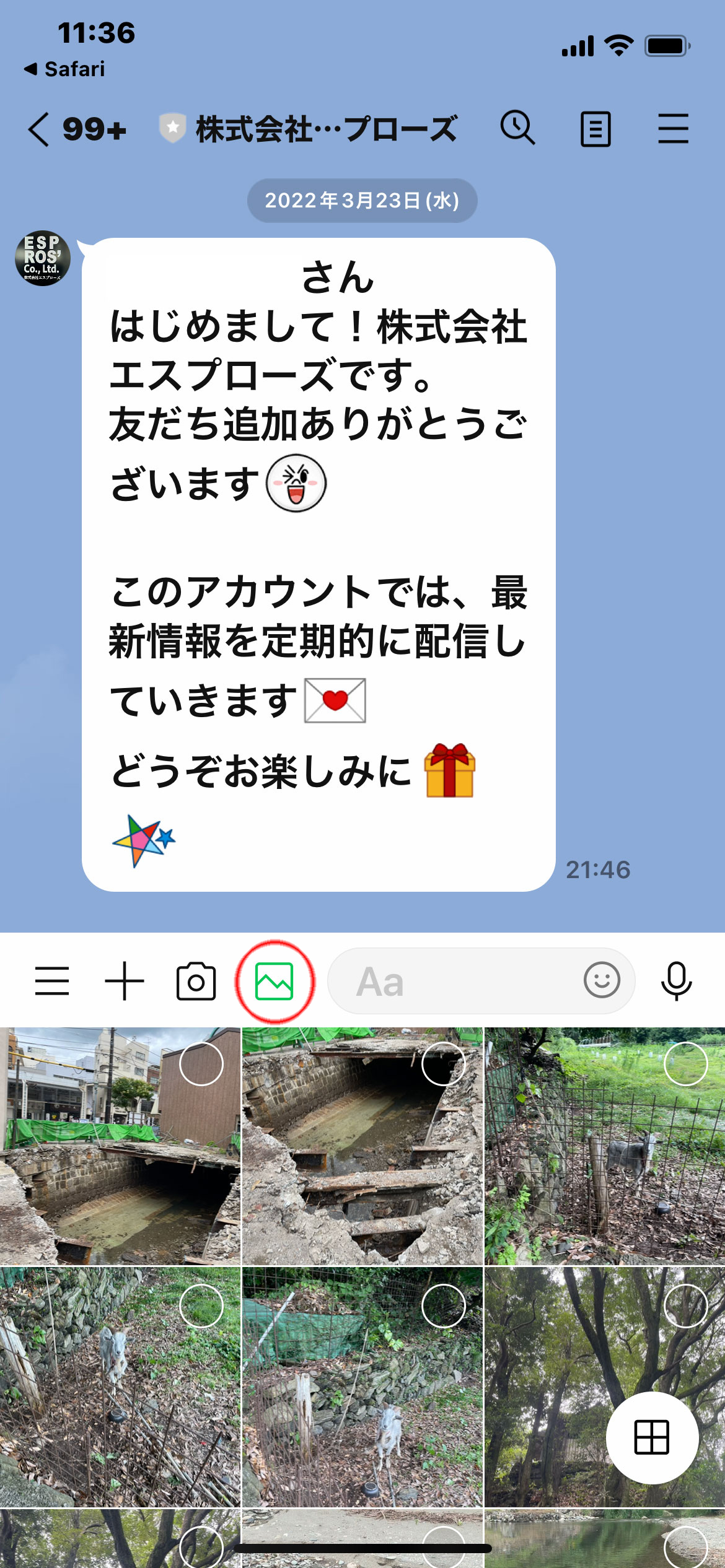
Task: Open the search icon in chat header
Action: click(x=517, y=129)
